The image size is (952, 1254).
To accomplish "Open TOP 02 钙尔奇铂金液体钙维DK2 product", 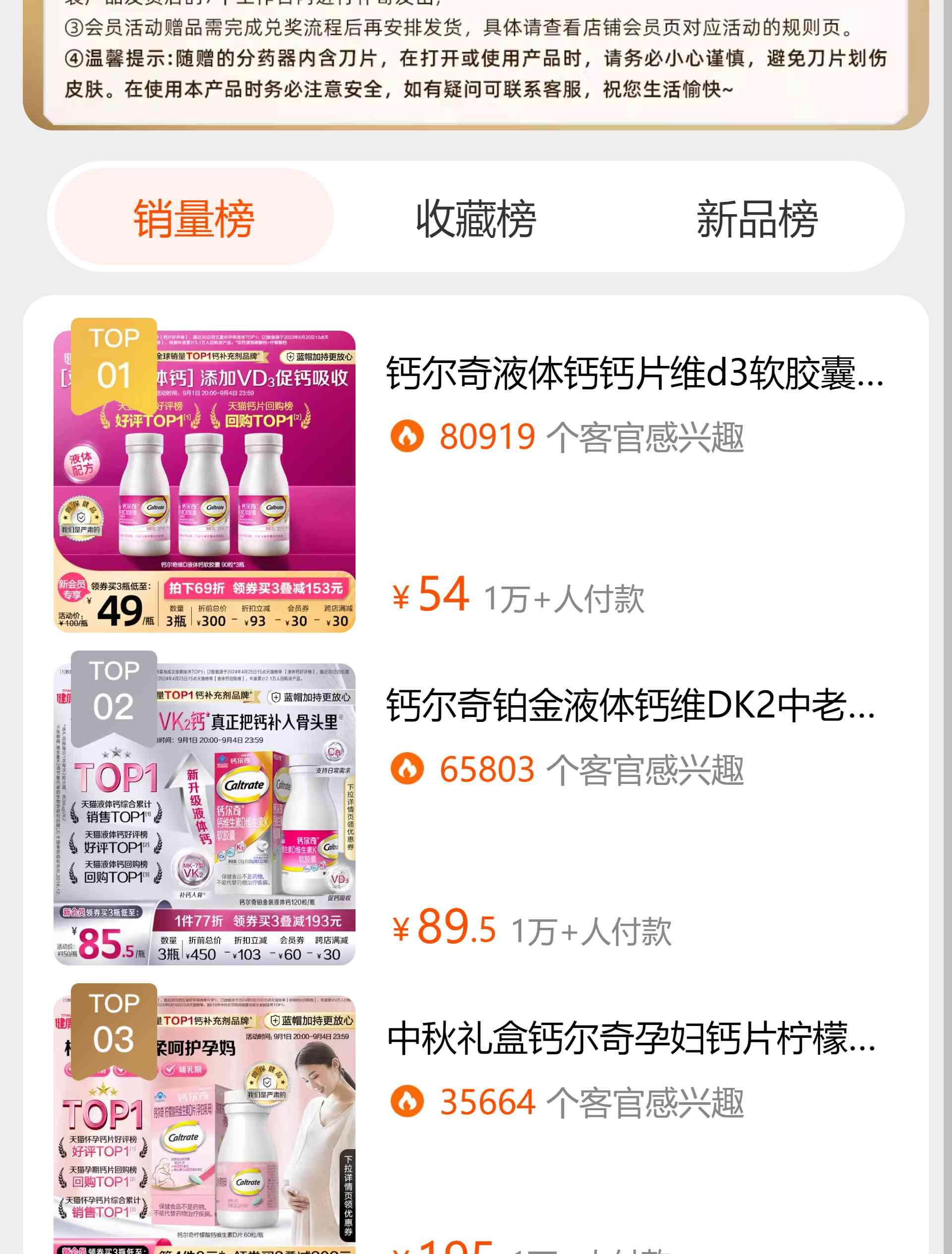I will coord(631,707).
